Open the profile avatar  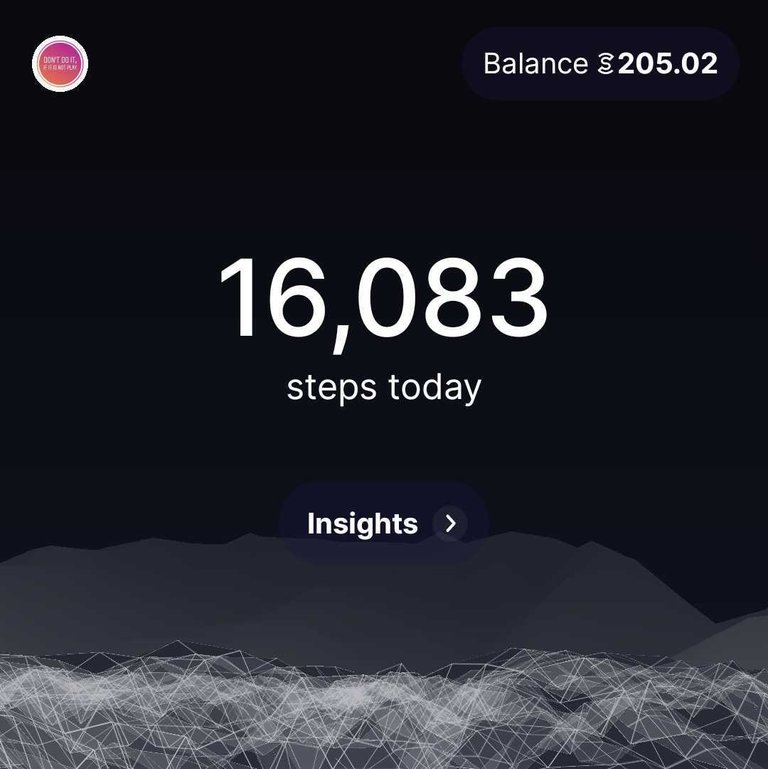coord(60,63)
